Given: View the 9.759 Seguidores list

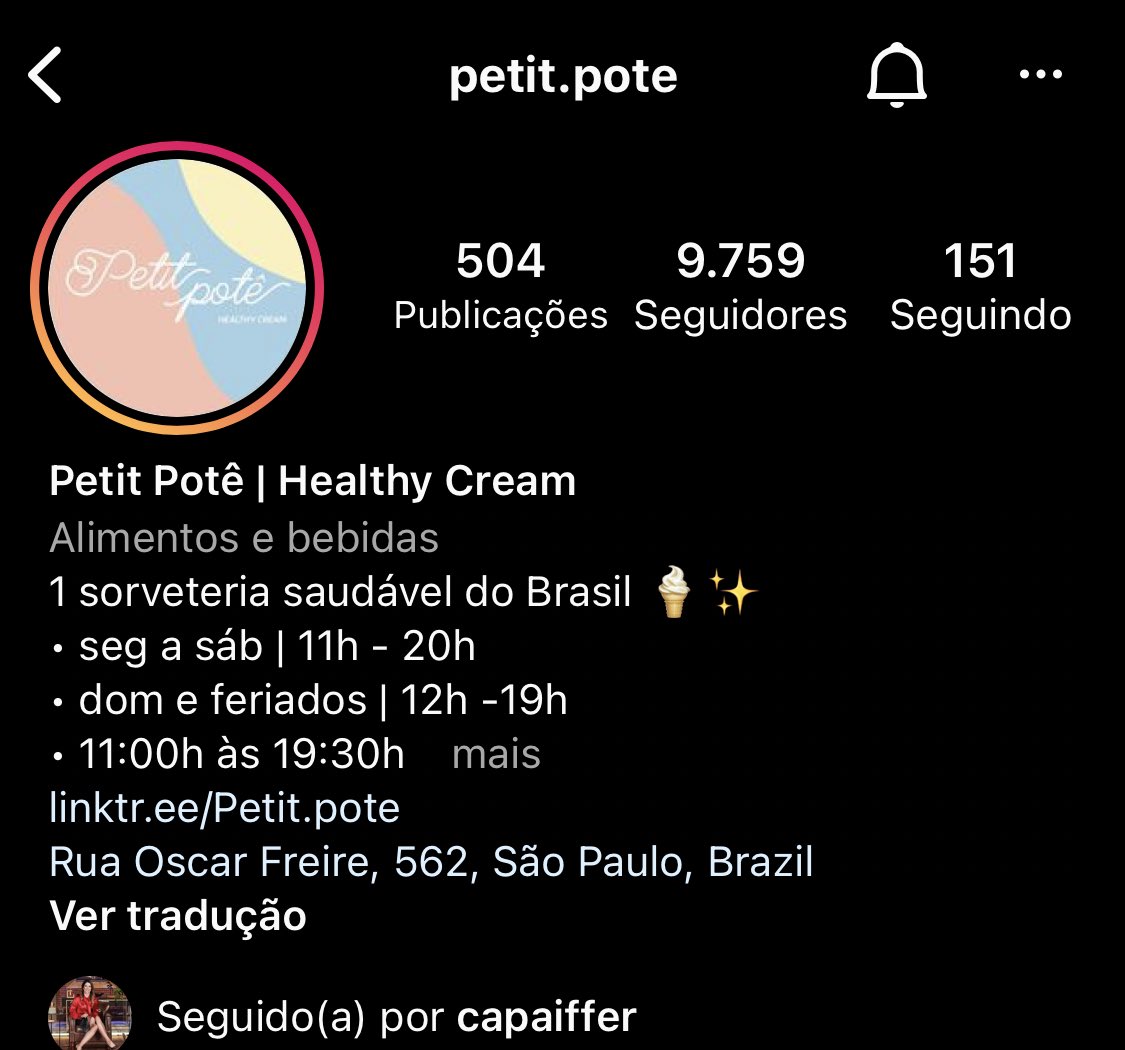Looking at the screenshot, I should (740, 286).
